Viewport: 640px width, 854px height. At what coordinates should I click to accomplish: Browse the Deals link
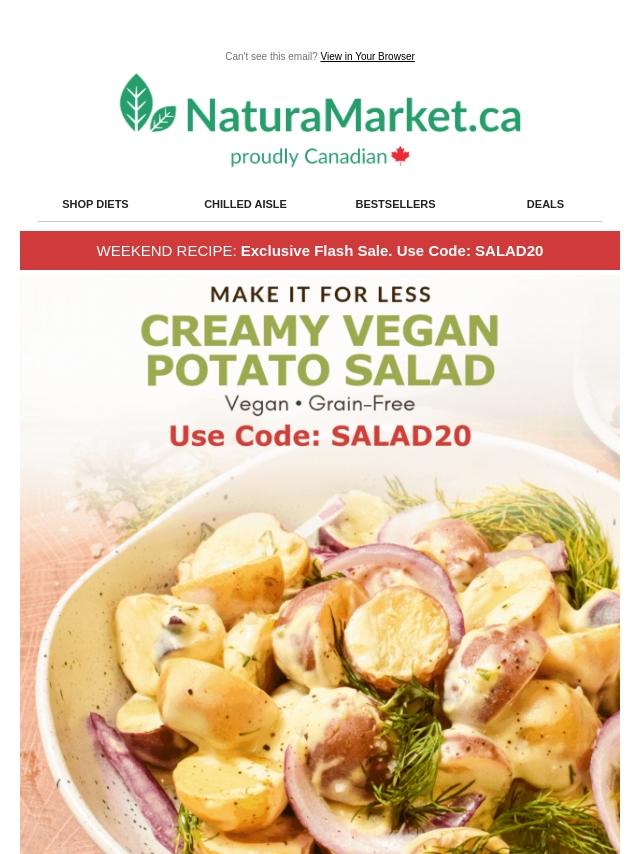[545, 204]
